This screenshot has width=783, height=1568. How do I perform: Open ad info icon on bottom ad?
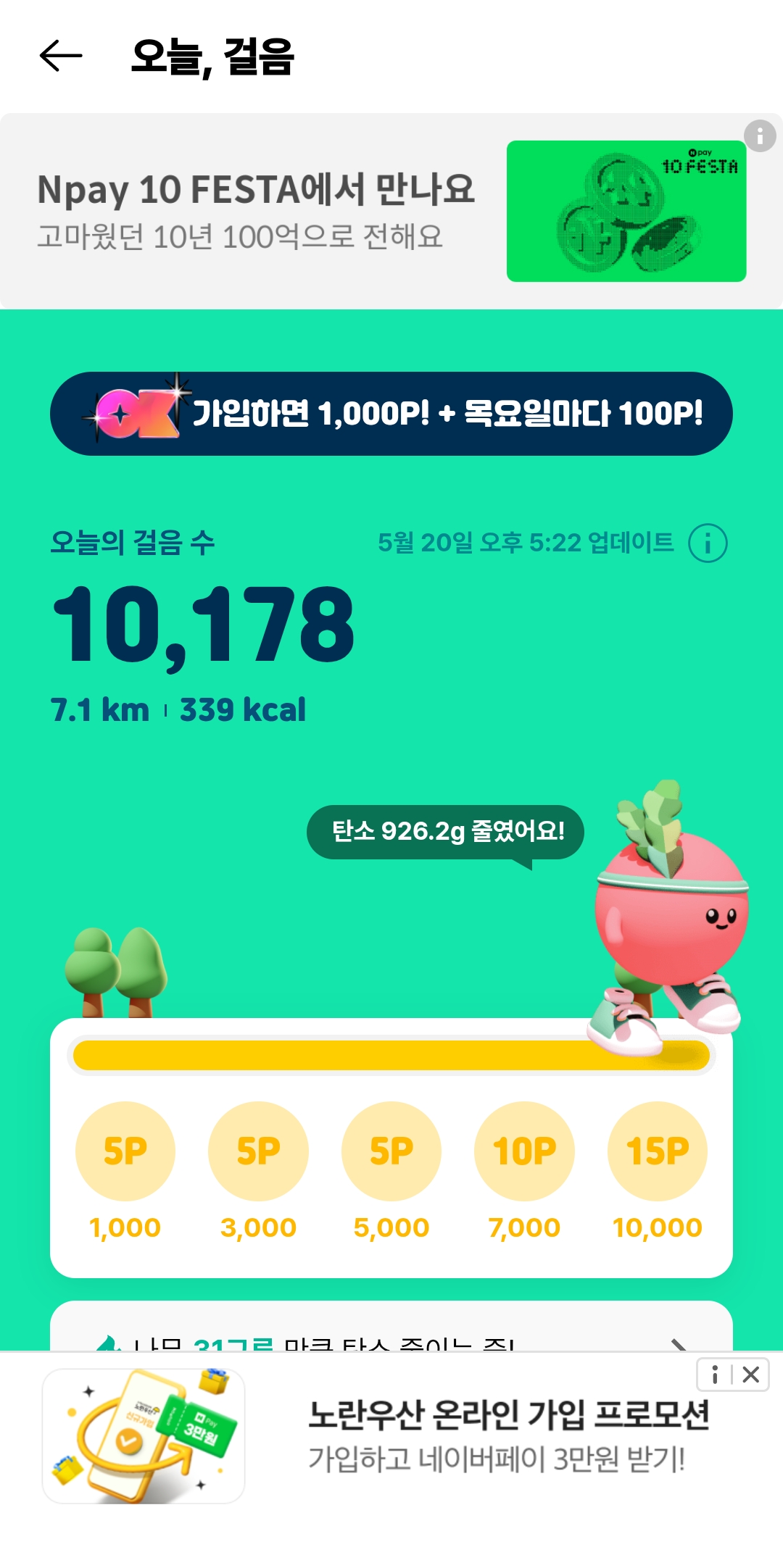click(x=715, y=1375)
